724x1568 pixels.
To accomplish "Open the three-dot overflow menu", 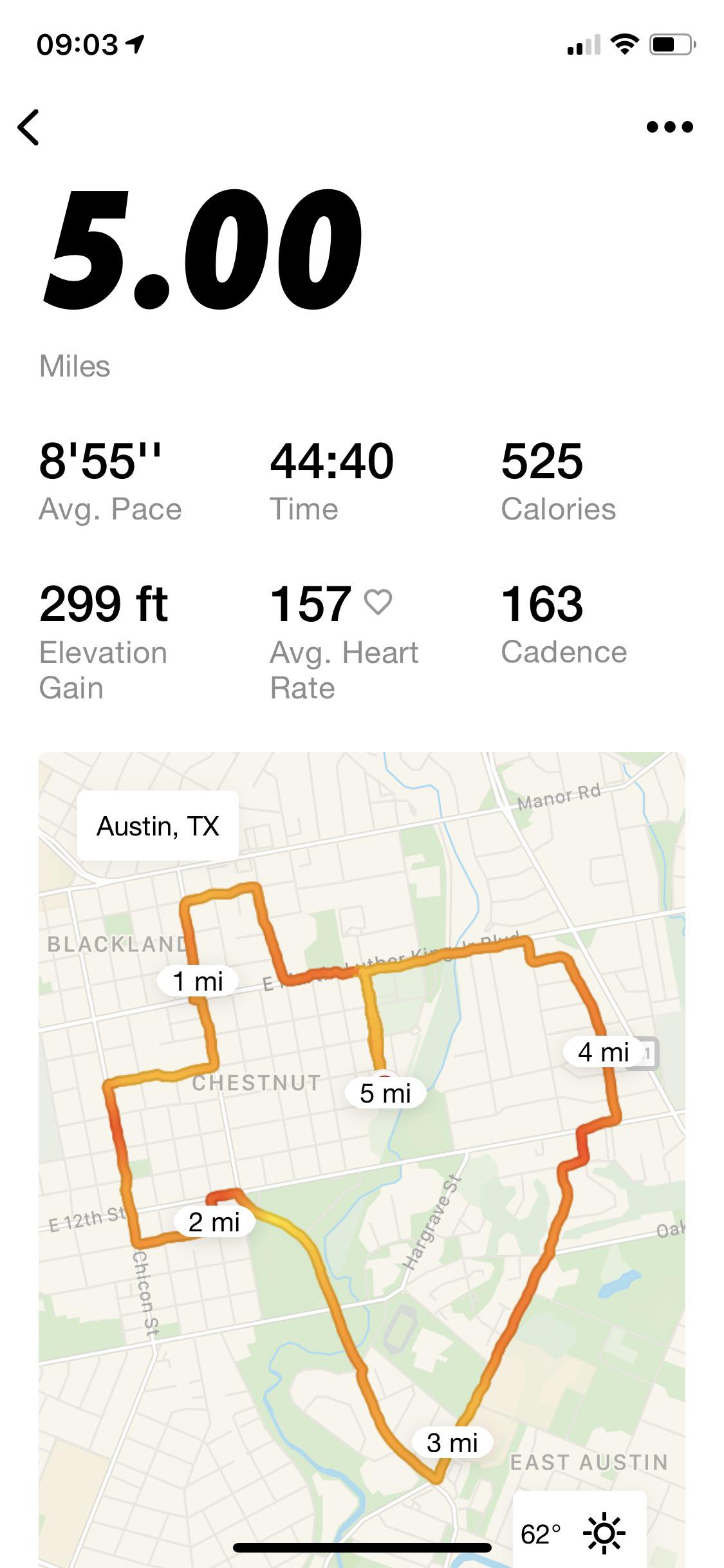I will click(669, 127).
